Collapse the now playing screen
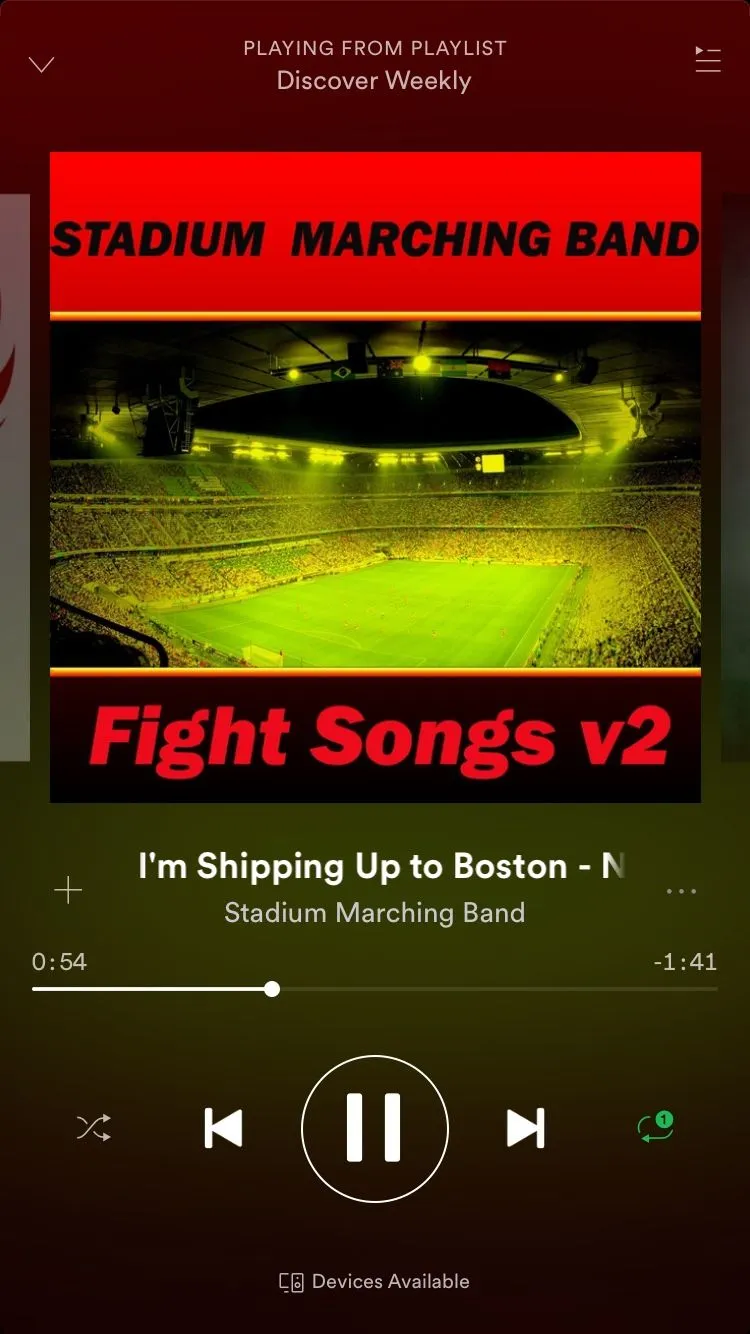 (x=41, y=65)
